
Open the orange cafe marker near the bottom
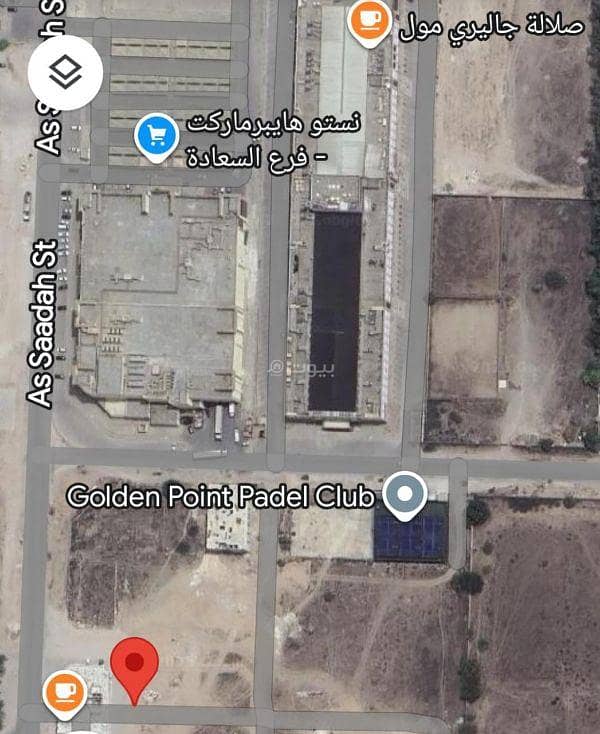point(65,691)
